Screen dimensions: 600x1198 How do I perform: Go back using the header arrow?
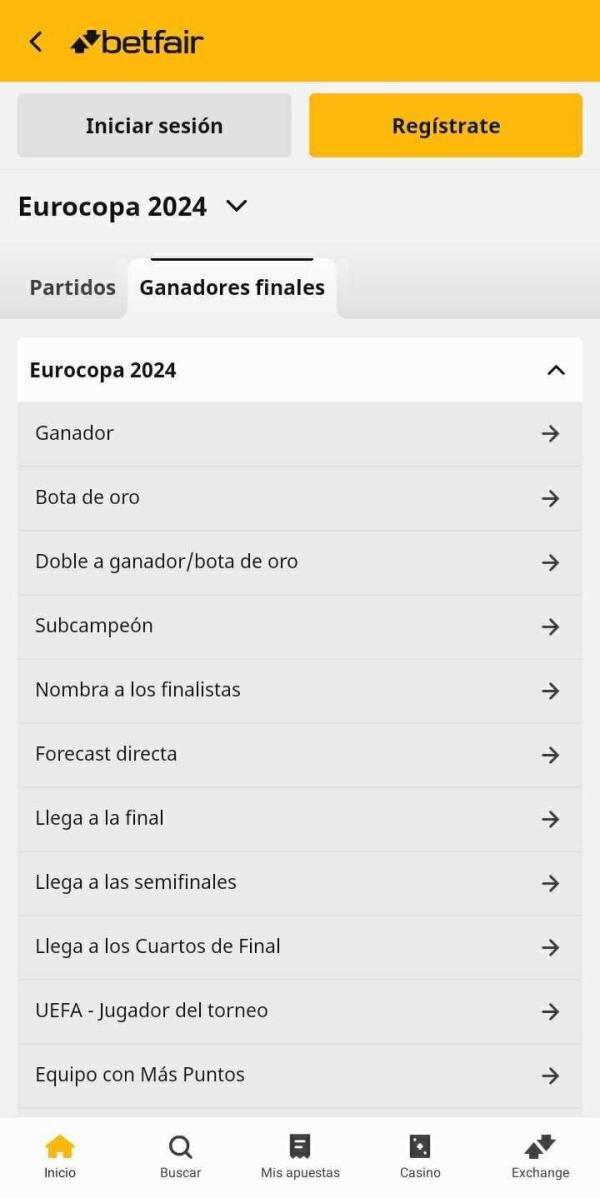(x=36, y=42)
